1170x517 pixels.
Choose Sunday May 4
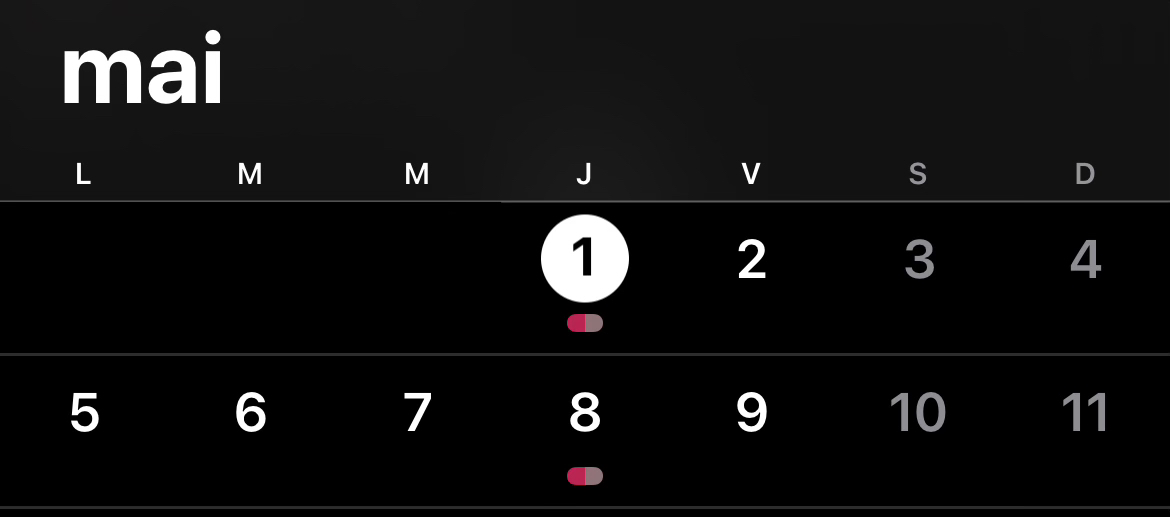[x=1085, y=259]
